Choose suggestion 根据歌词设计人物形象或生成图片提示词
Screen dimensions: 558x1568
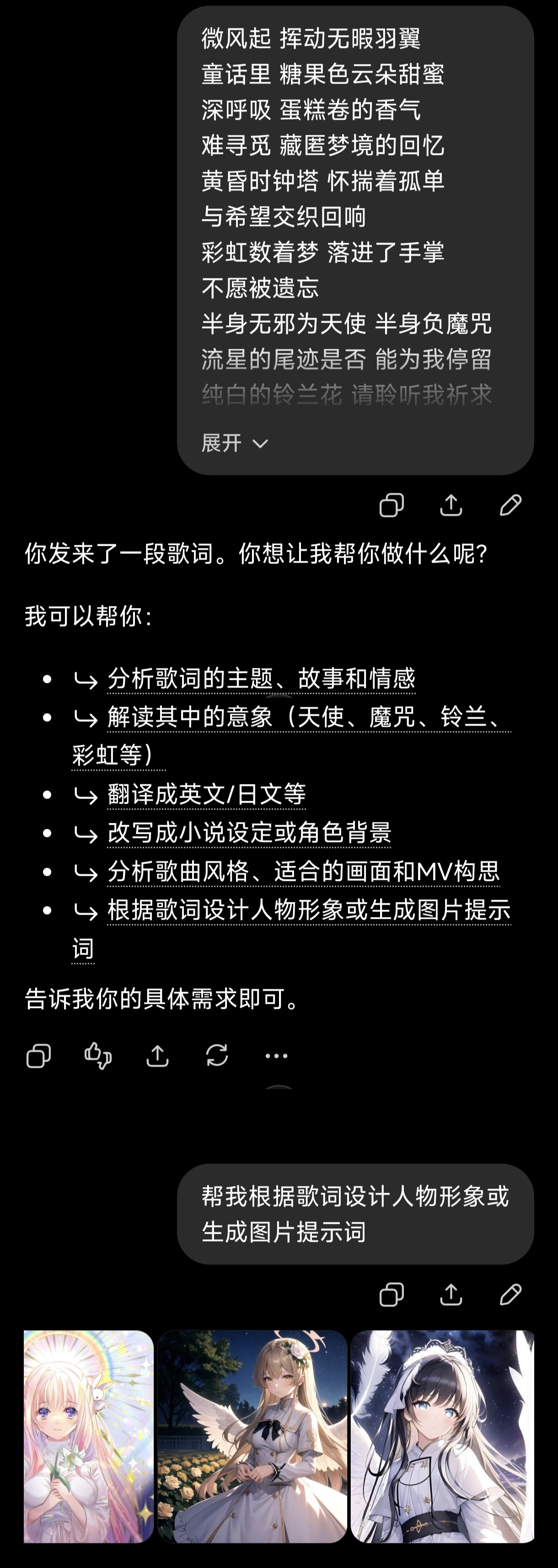pos(291,928)
